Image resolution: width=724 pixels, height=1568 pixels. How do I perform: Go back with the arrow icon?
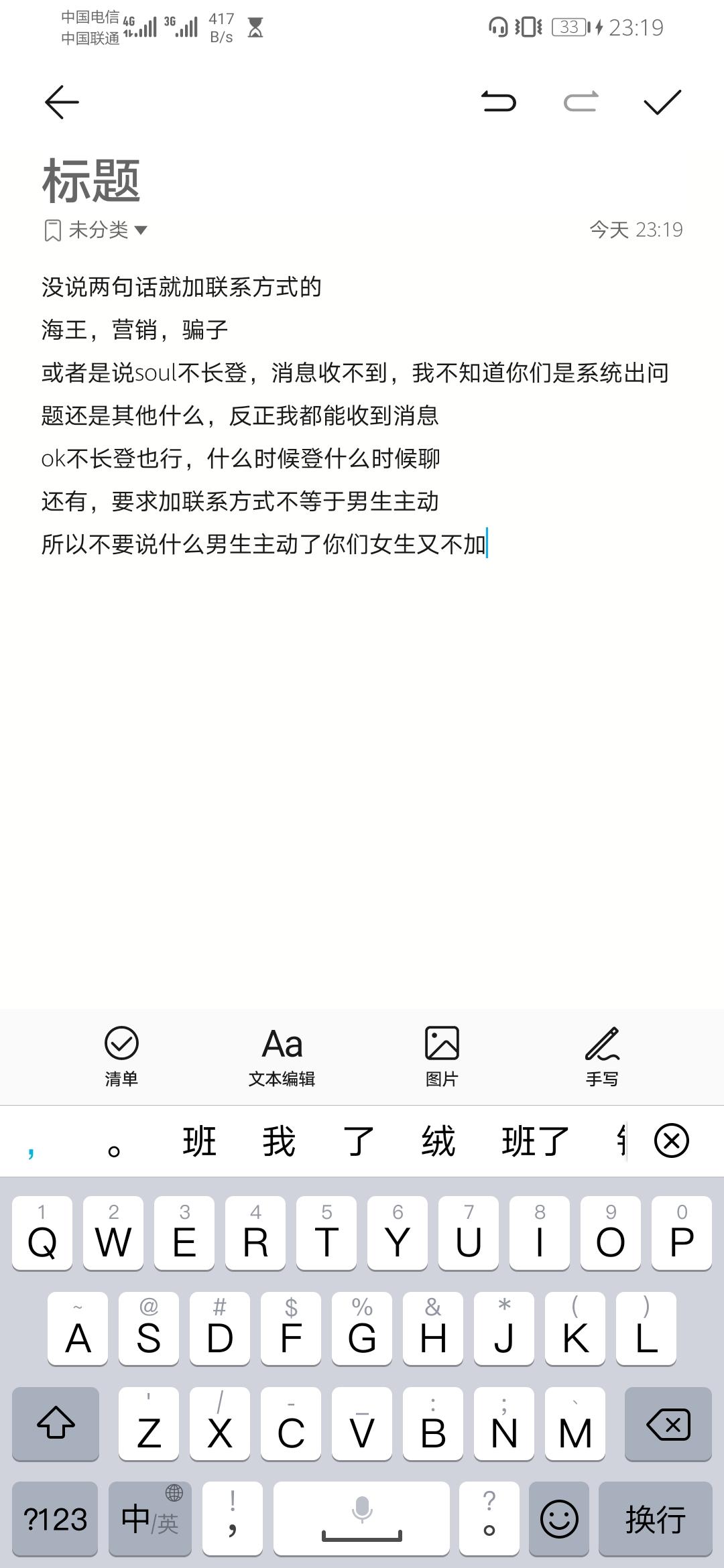(62, 102)
